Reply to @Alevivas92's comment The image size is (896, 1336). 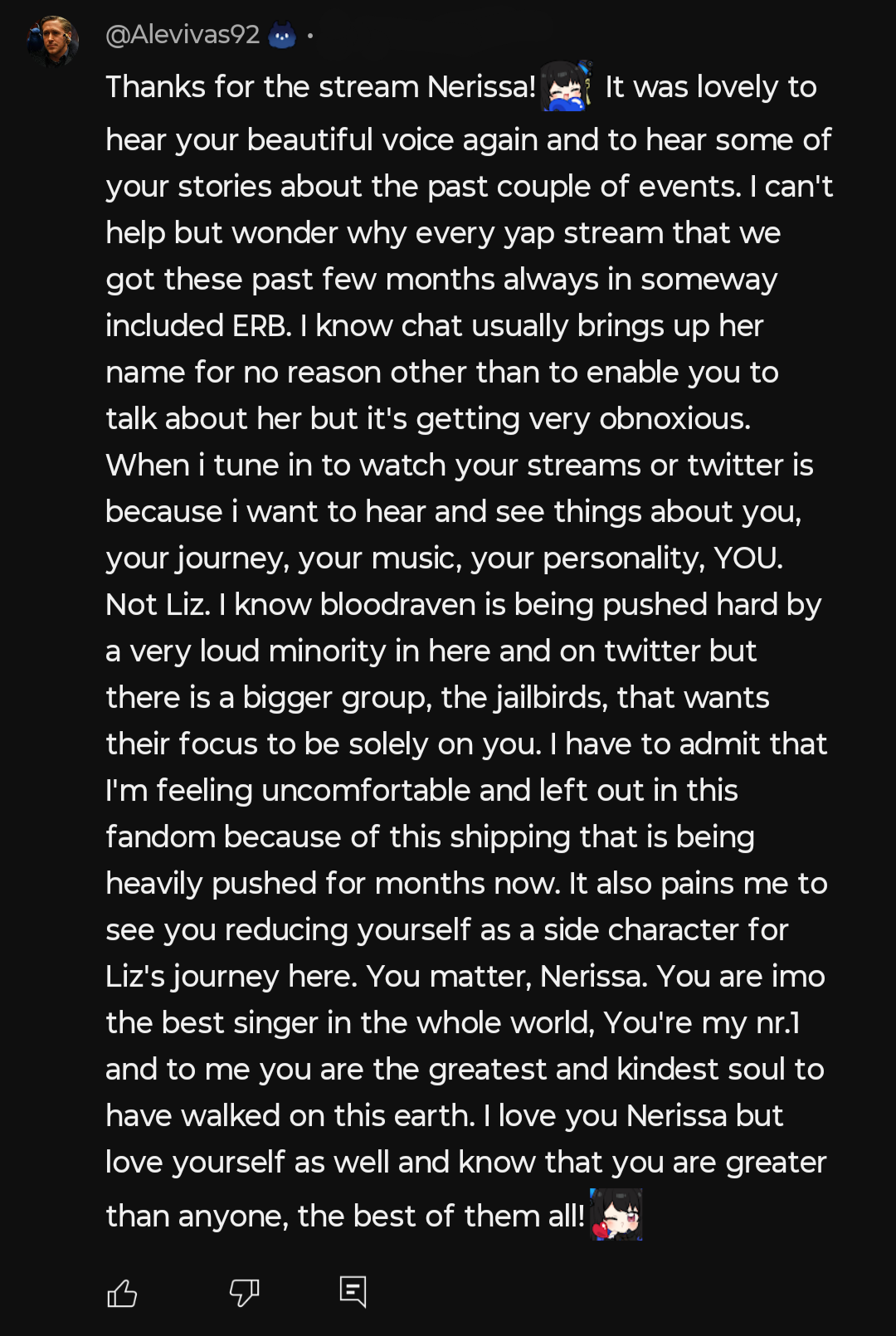click(x=353, y=1292)
